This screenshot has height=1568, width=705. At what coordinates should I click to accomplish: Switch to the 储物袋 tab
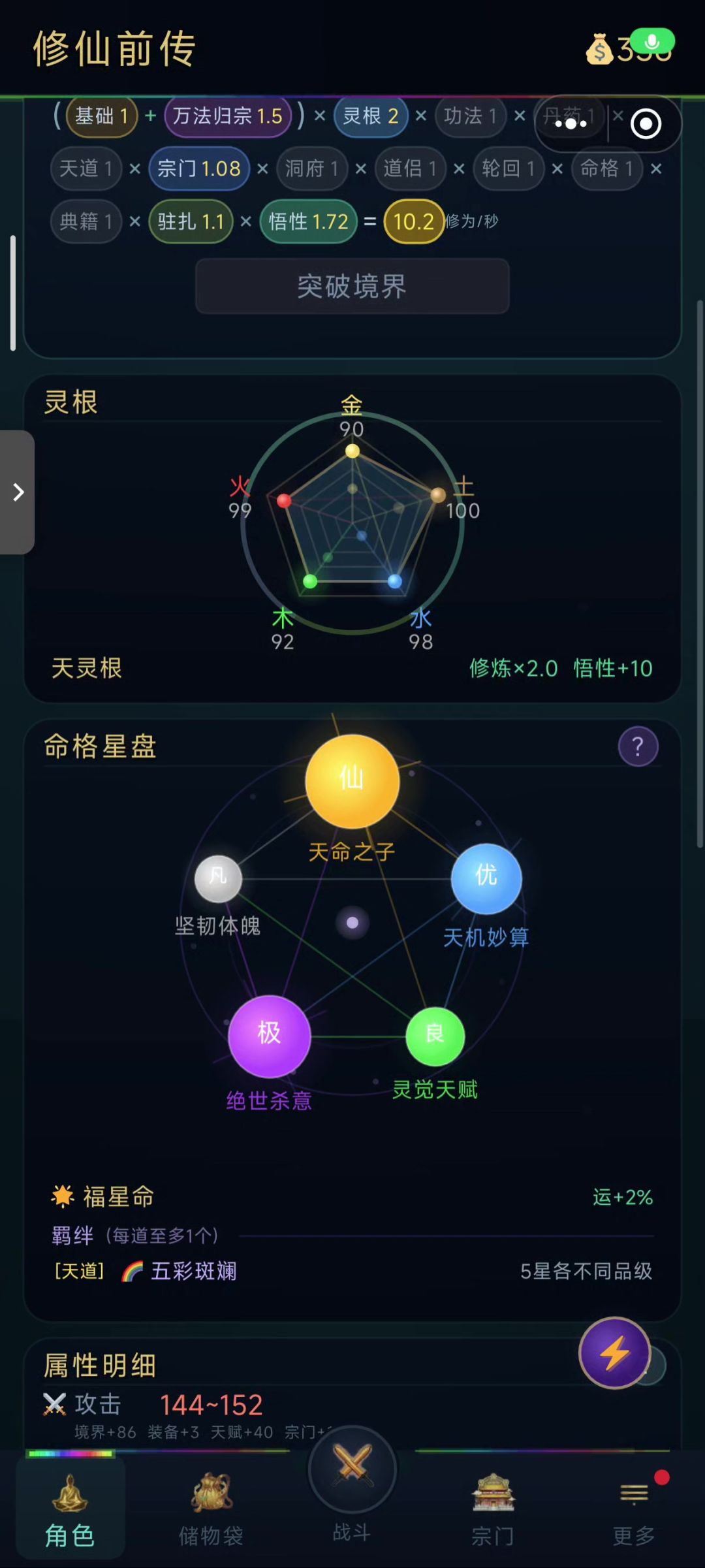(x=211, y=1509)
